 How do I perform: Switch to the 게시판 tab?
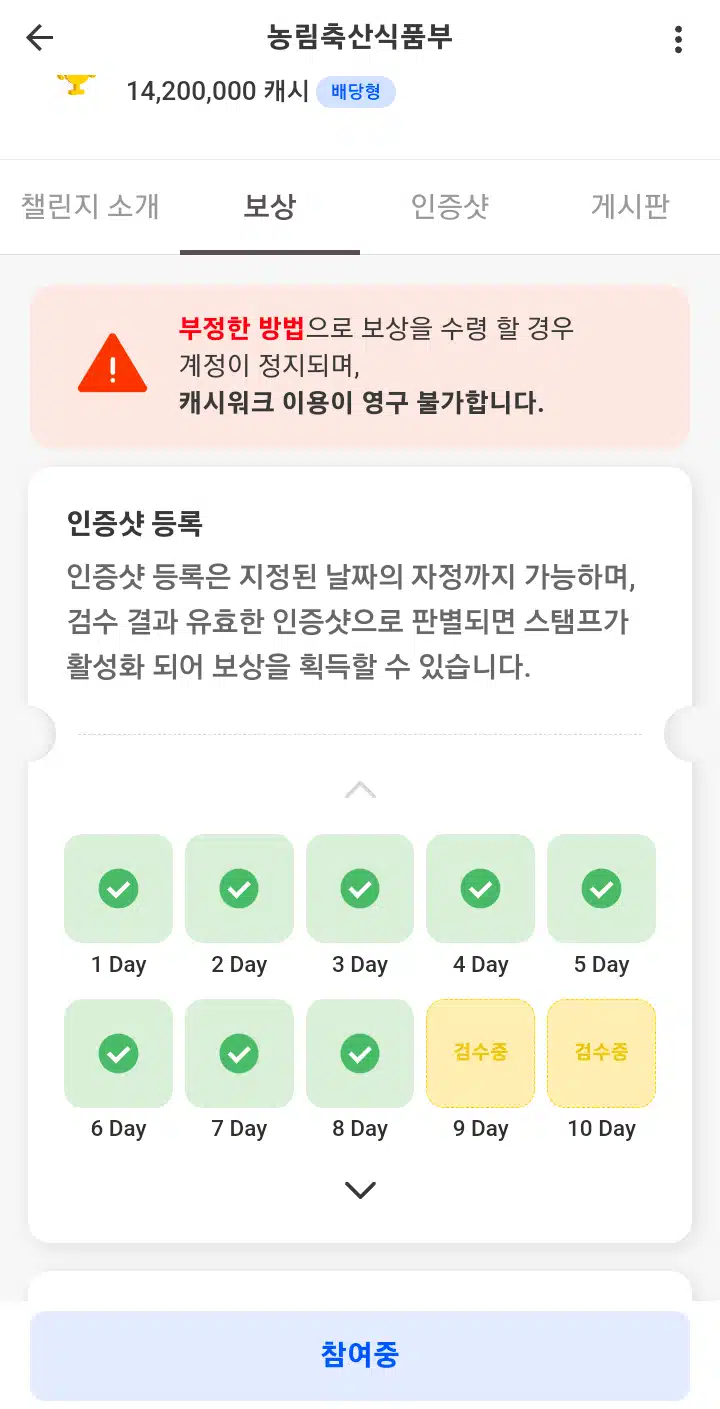click(x=630, y=207)
